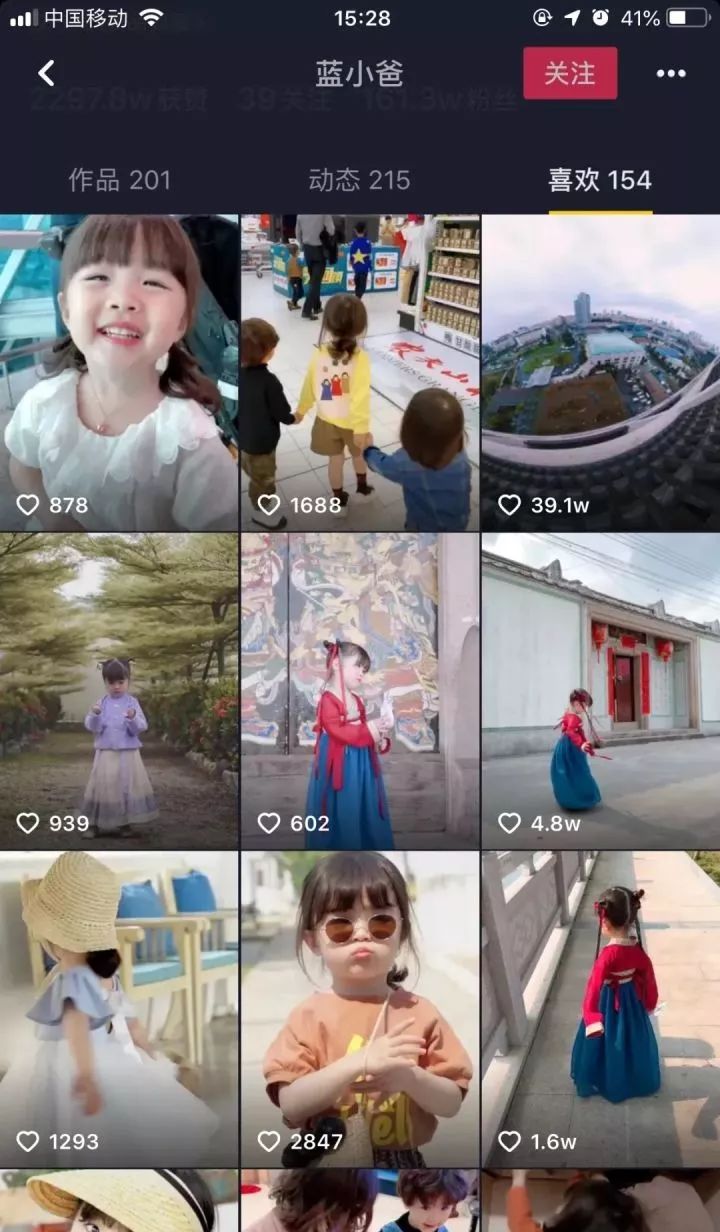Play the aerial video with 39.1w likes
Viewport: 720px width, 1232px height.
coord(600,372)
